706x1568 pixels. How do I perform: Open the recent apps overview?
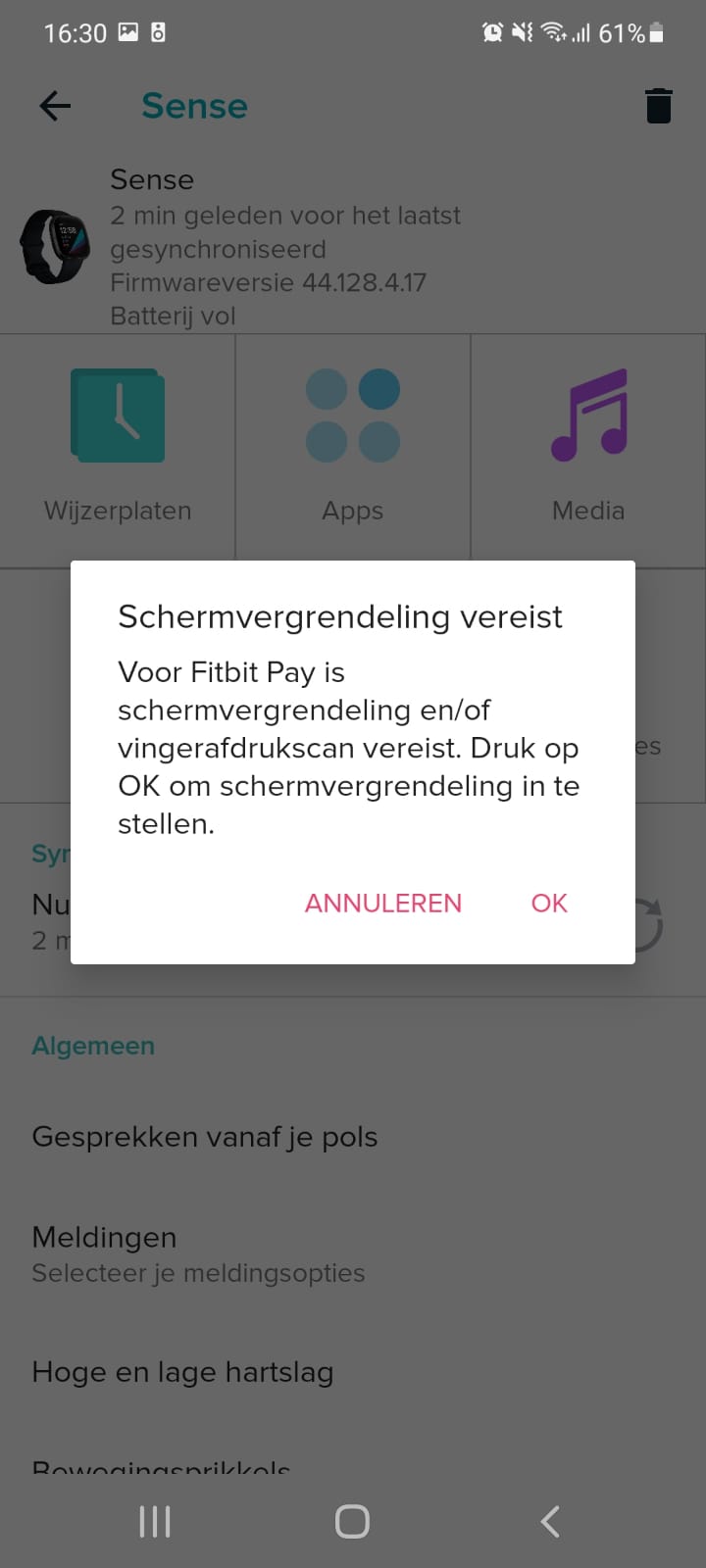pyautogui.click(x=155, y=1521)
